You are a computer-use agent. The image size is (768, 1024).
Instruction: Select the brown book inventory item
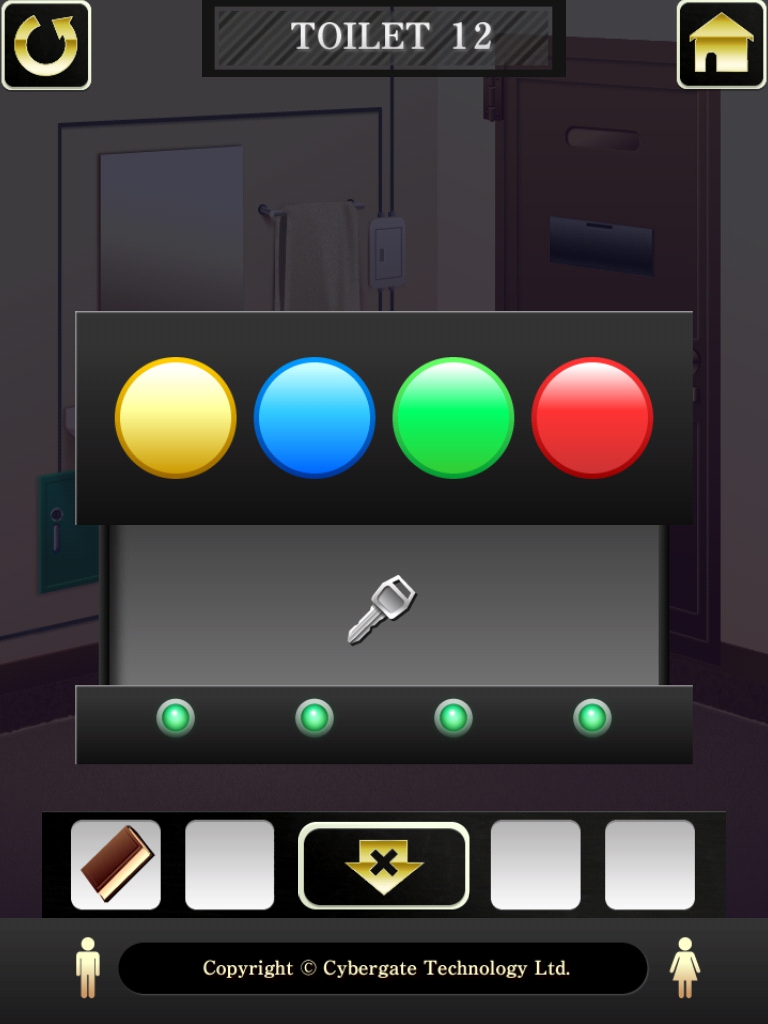(x=116, y=864)
